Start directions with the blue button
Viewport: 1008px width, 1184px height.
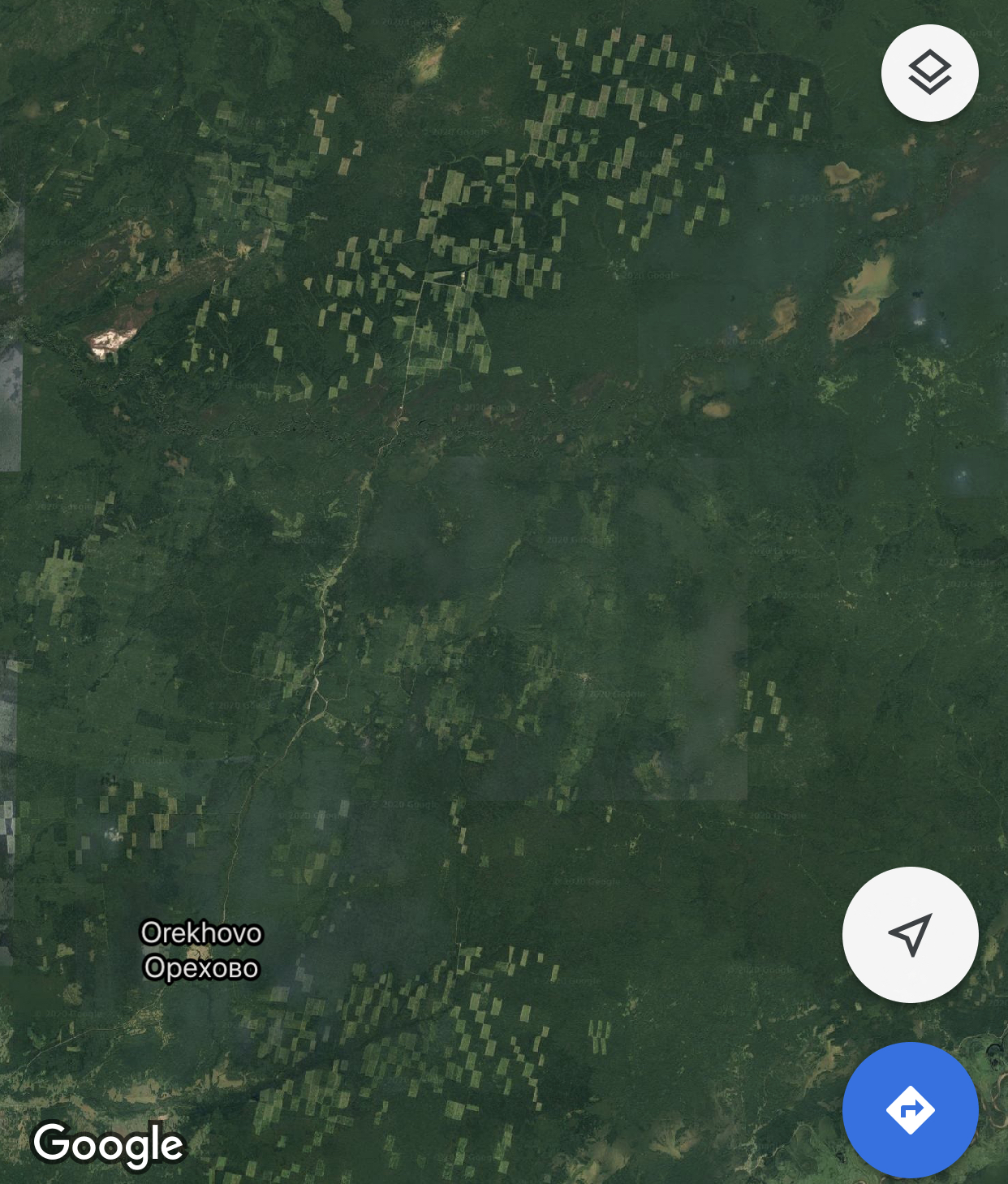click(910, 1109)
